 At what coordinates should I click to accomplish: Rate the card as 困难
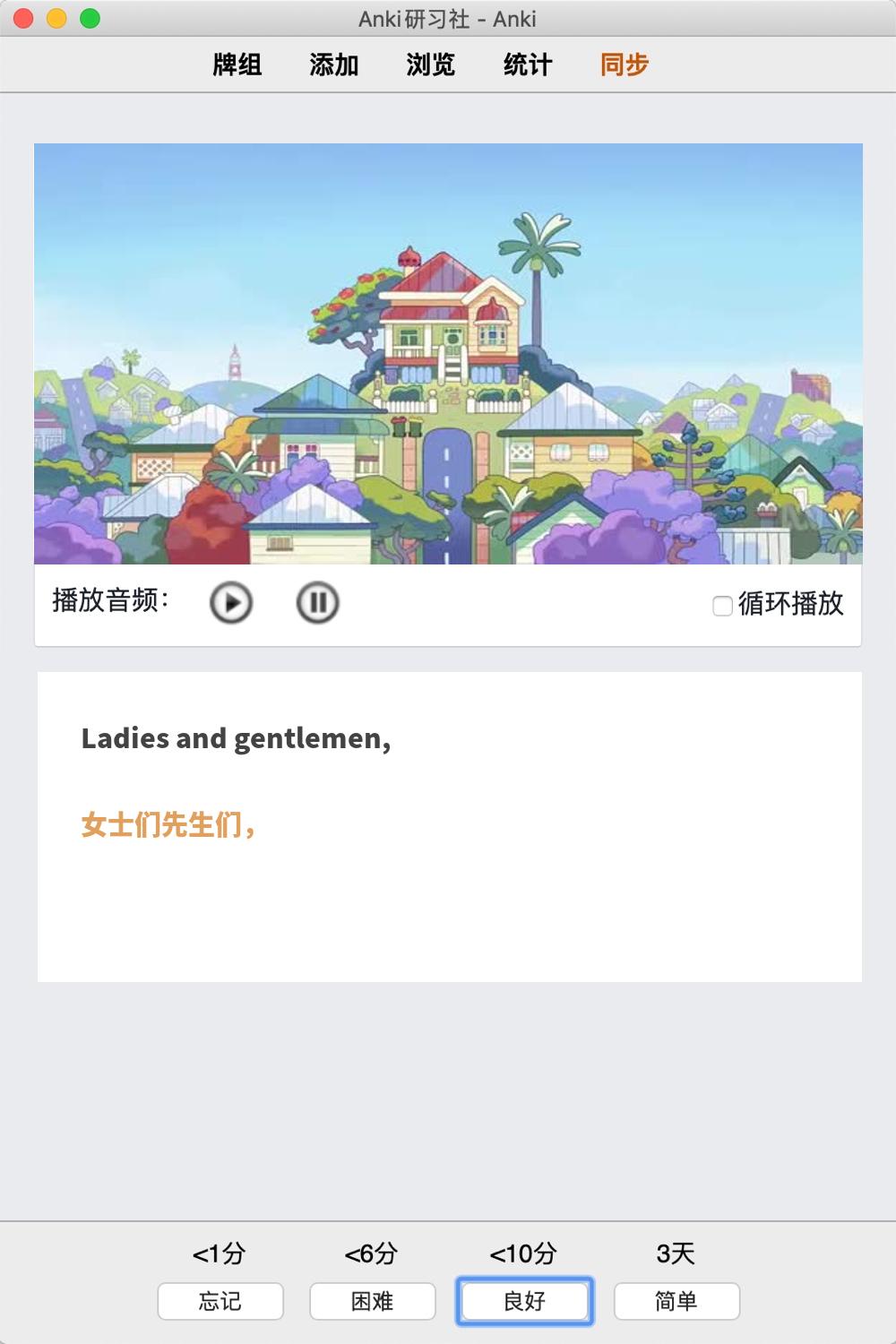click(x=373, y=1301)
